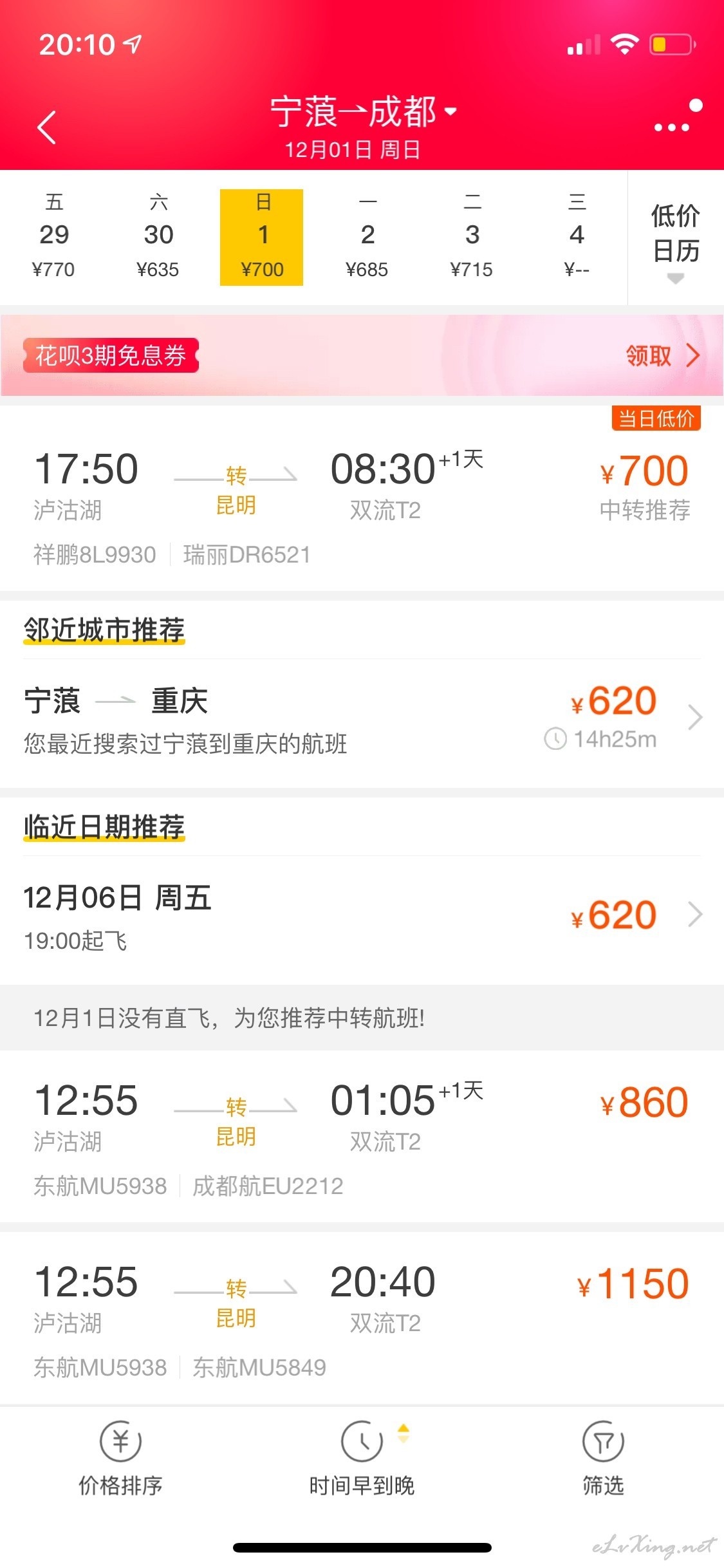Toggle 时间早到晚 time sorting
Viewport: 724px width, 1568px height.
tap(362, 1459)
